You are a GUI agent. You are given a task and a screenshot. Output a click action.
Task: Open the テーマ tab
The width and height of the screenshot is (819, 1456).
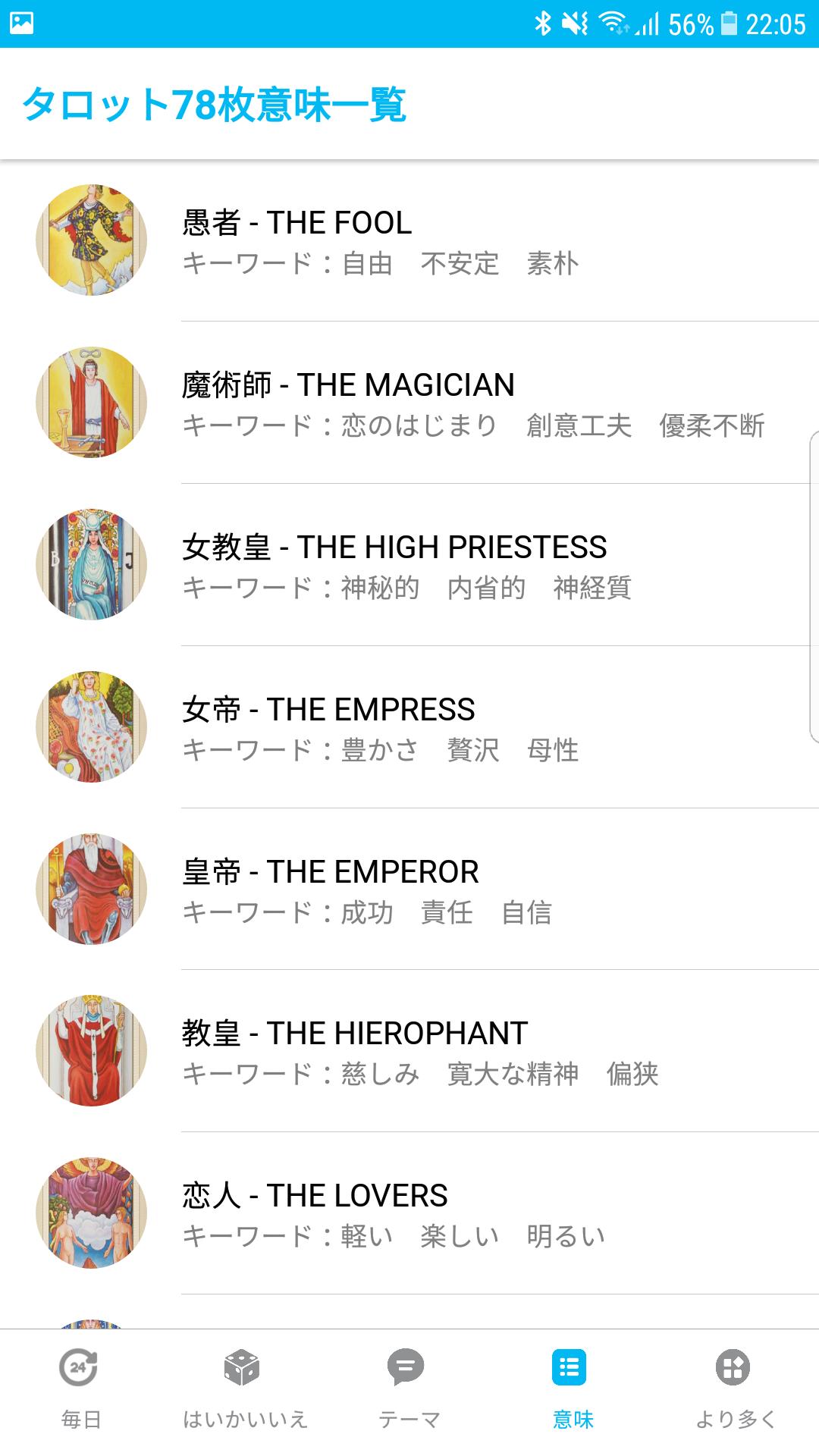pos(409,1389)
